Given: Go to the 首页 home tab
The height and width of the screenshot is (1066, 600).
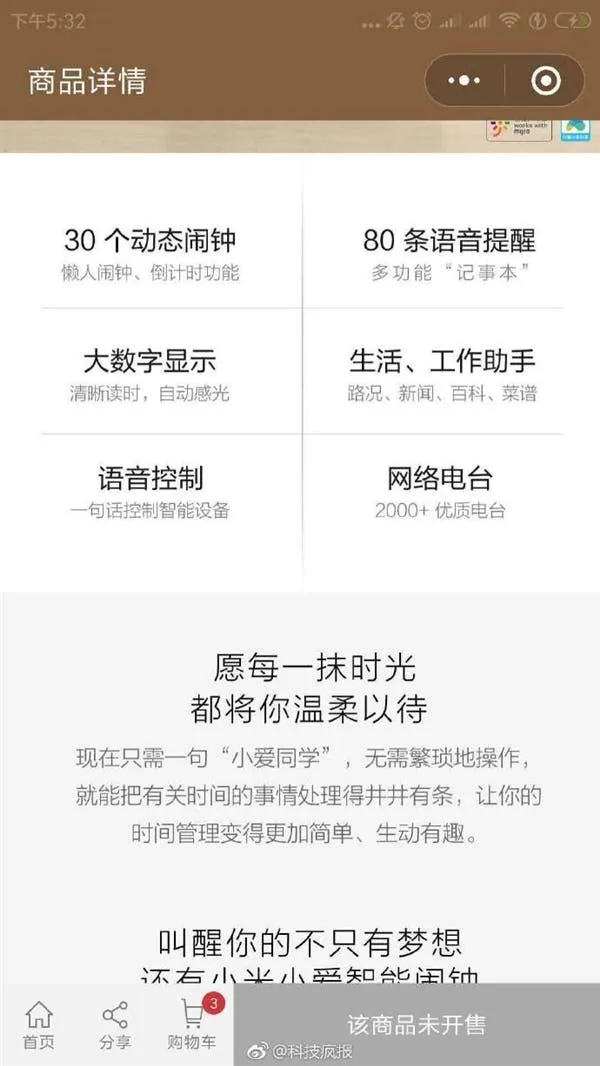Looking at the screenshot, I should point(39,1026).
